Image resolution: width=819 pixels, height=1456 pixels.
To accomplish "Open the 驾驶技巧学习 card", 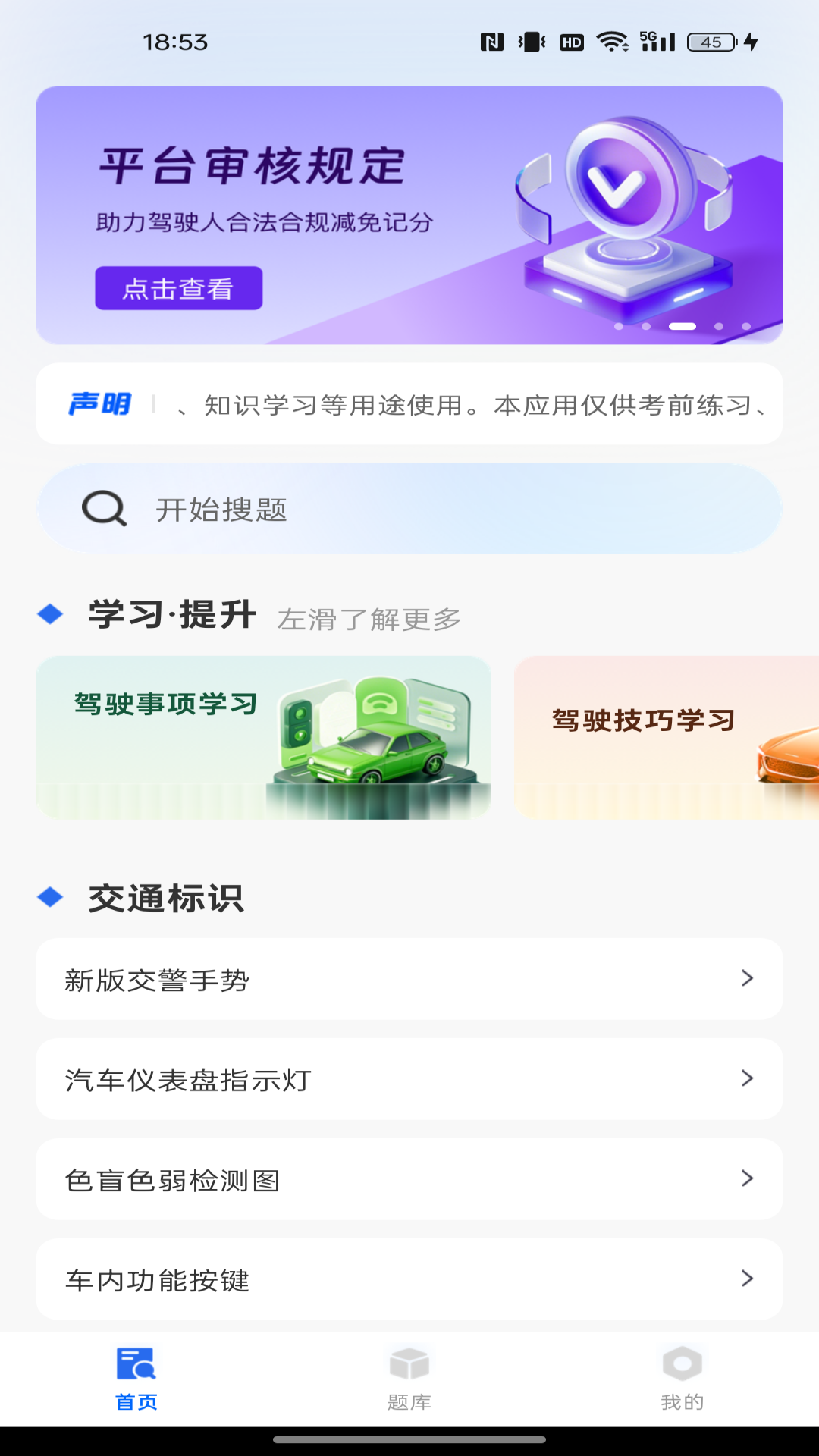I will click(x=666, y=737).
